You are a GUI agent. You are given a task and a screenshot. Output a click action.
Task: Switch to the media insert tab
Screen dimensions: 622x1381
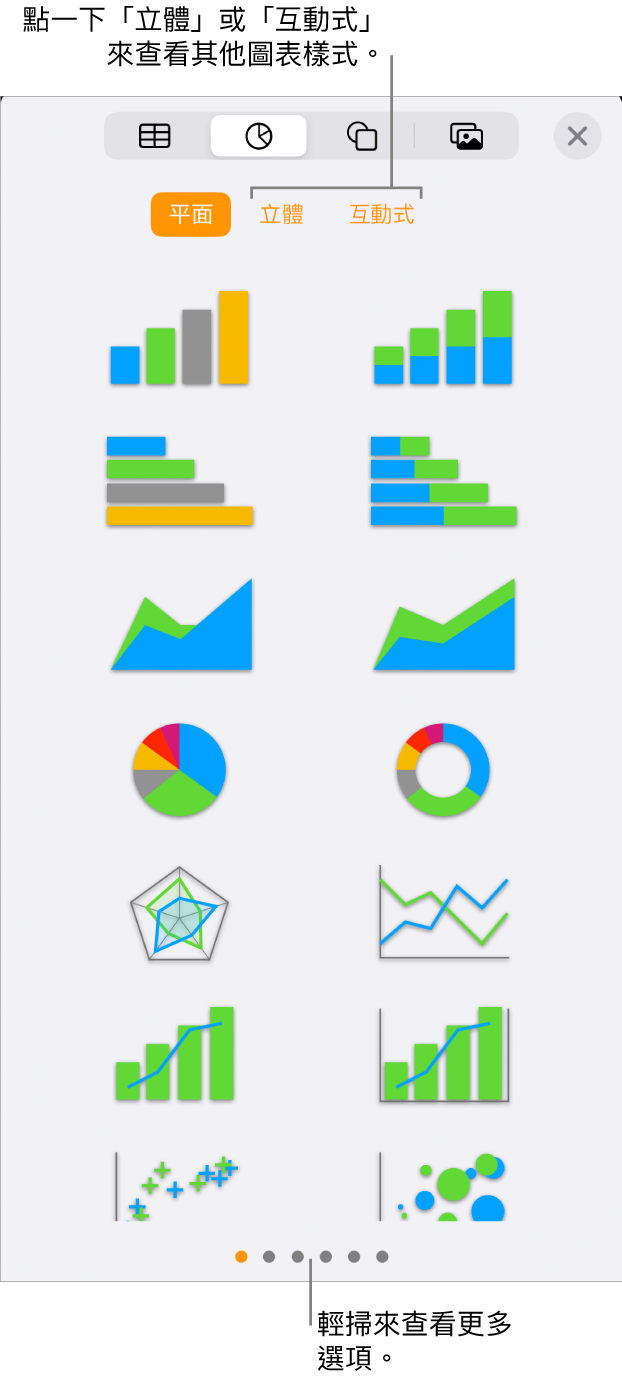466,136
